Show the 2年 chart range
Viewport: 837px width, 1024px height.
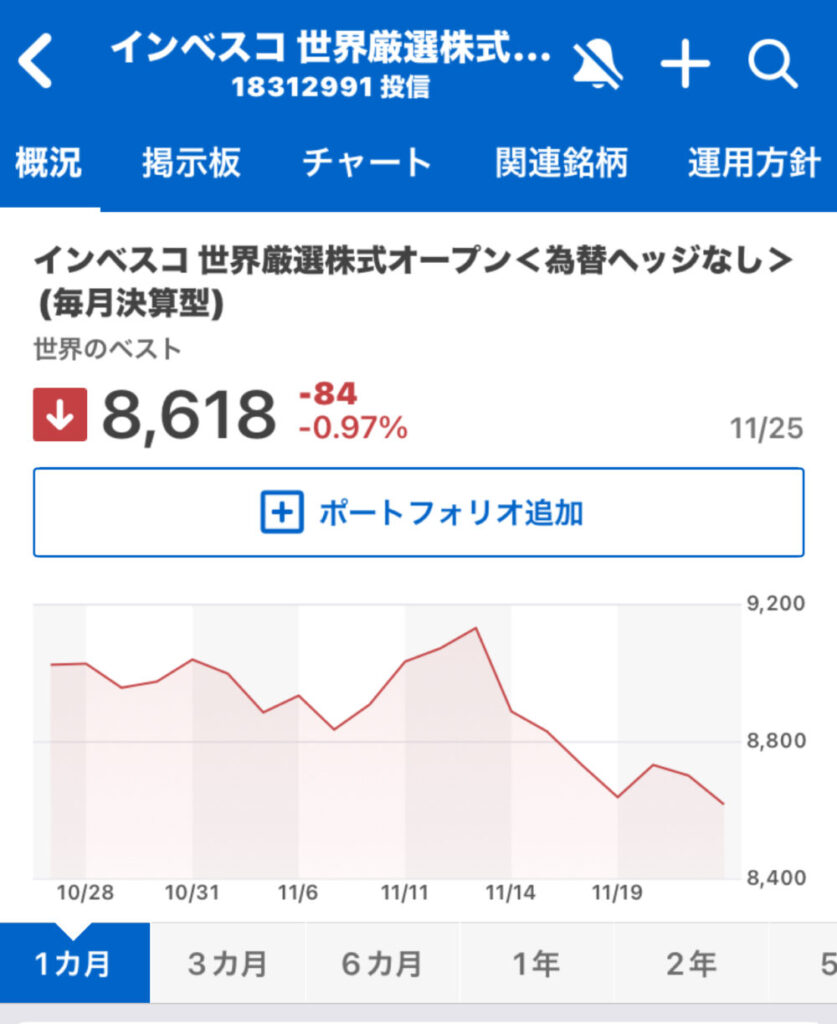(x=691, y=964)
